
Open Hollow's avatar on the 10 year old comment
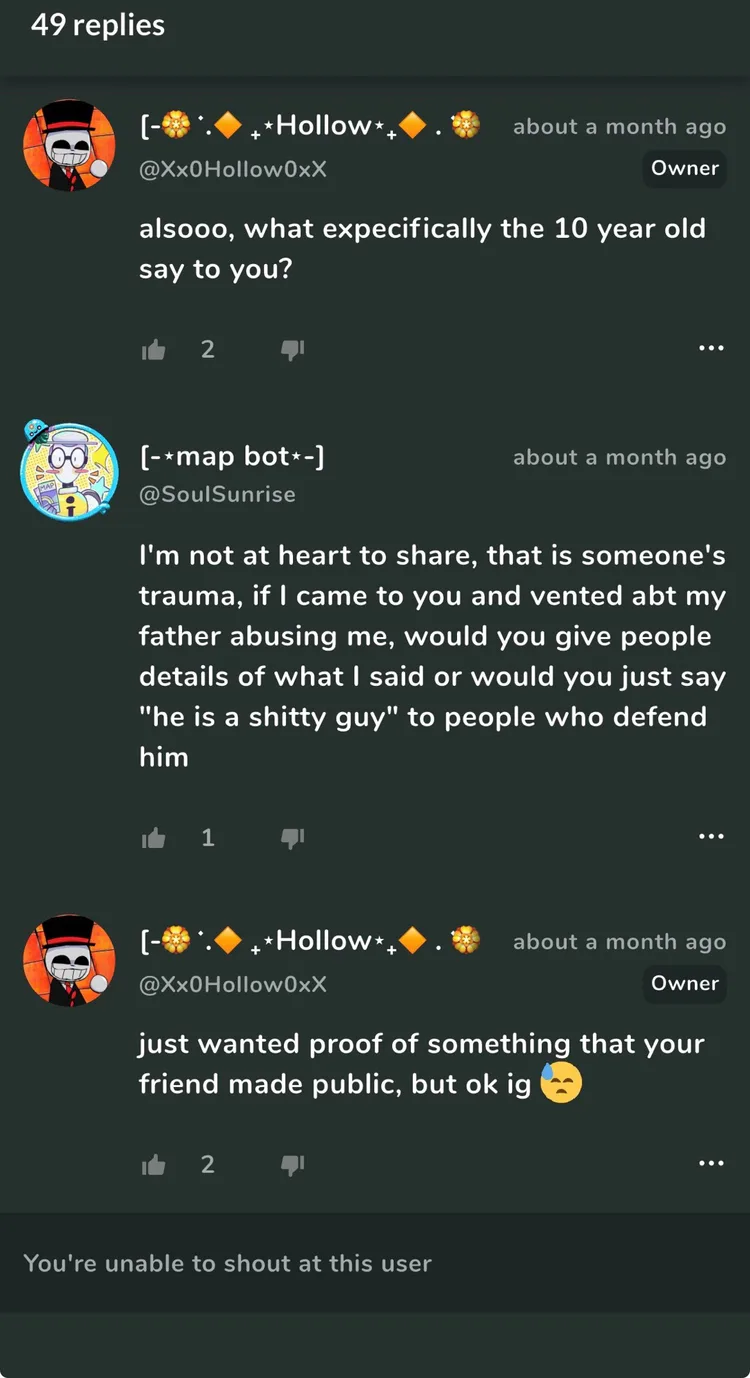pyautogui.click(x=69, y=145)
